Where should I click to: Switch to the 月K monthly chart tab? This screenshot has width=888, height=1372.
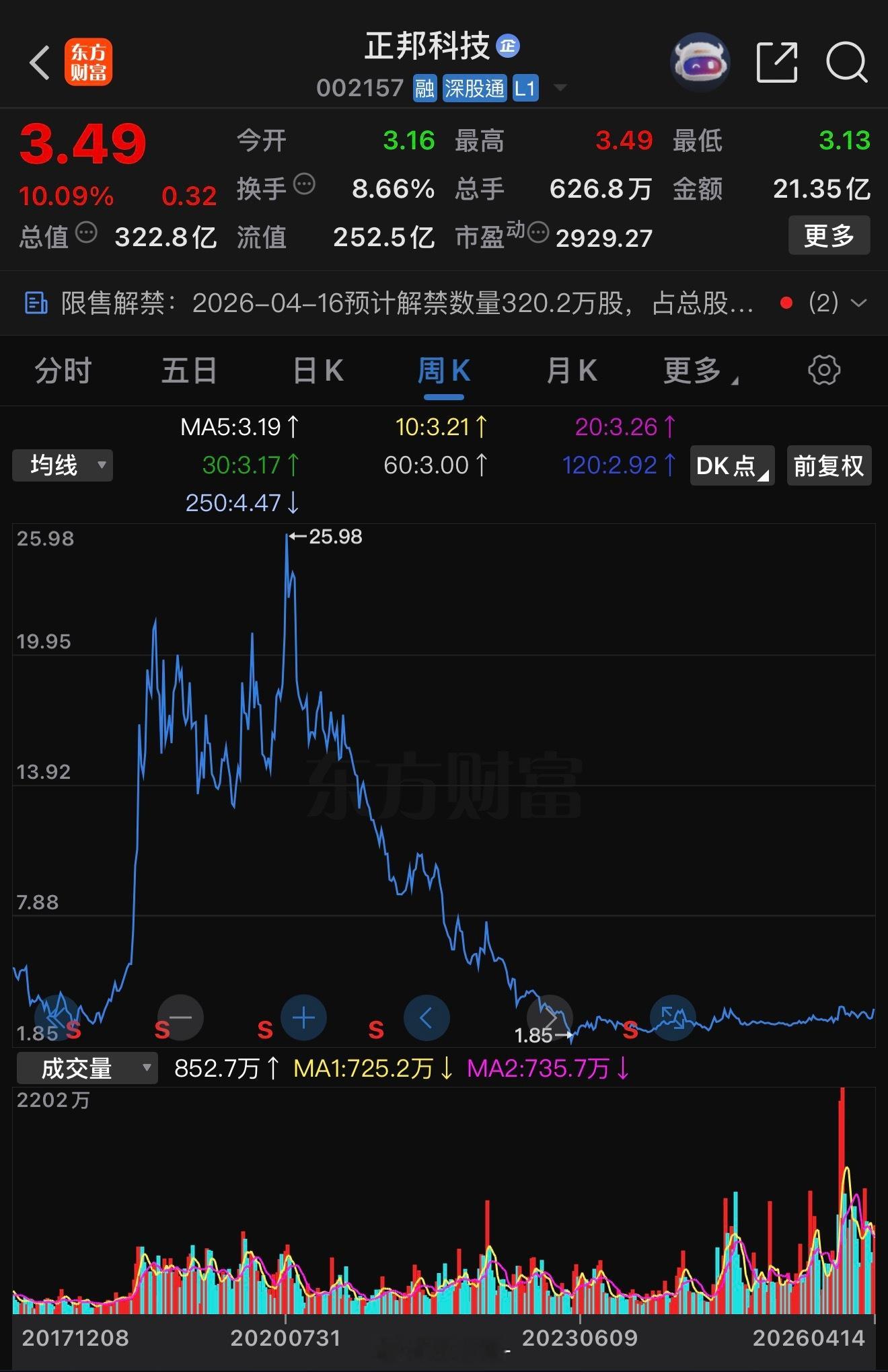click(571, 371)
